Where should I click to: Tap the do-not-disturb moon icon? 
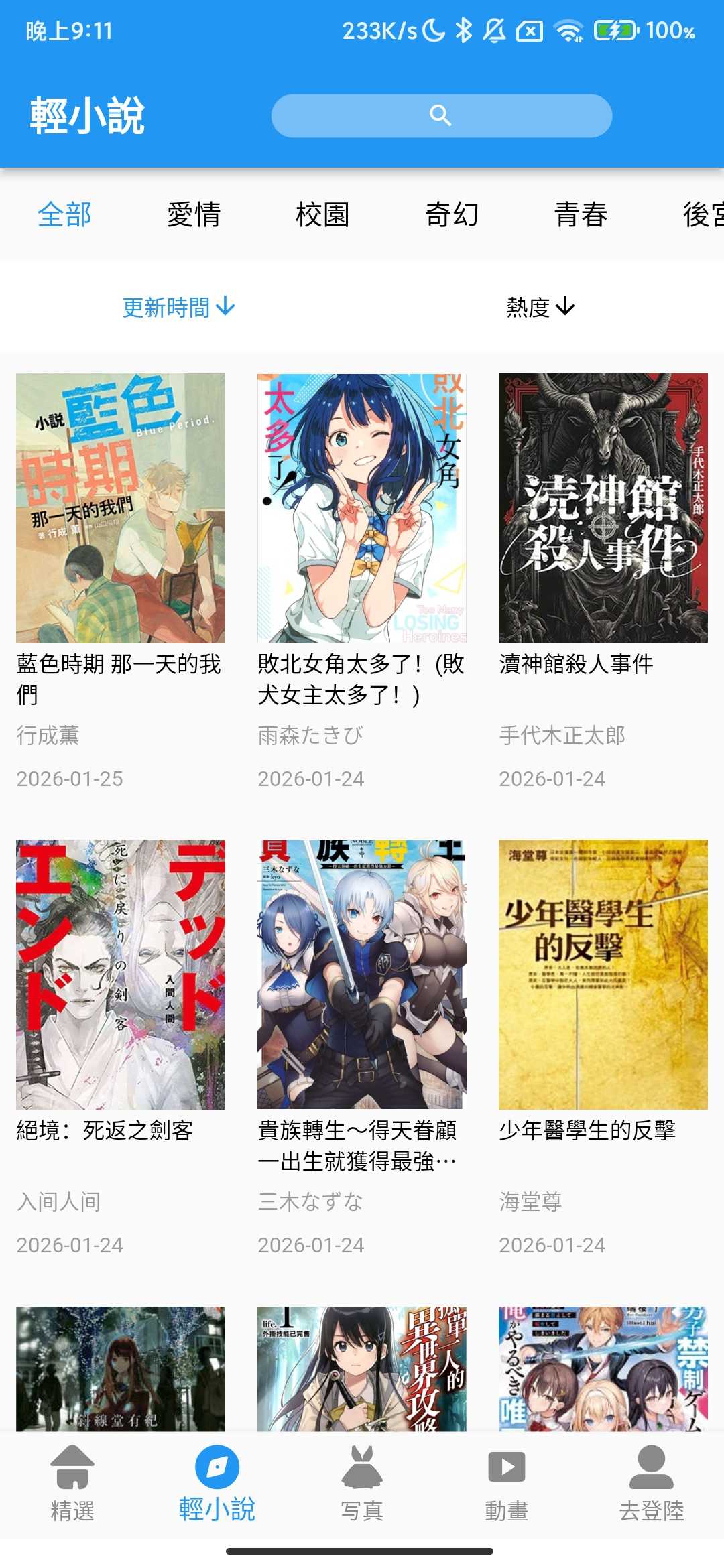click(x=433, y=29)
